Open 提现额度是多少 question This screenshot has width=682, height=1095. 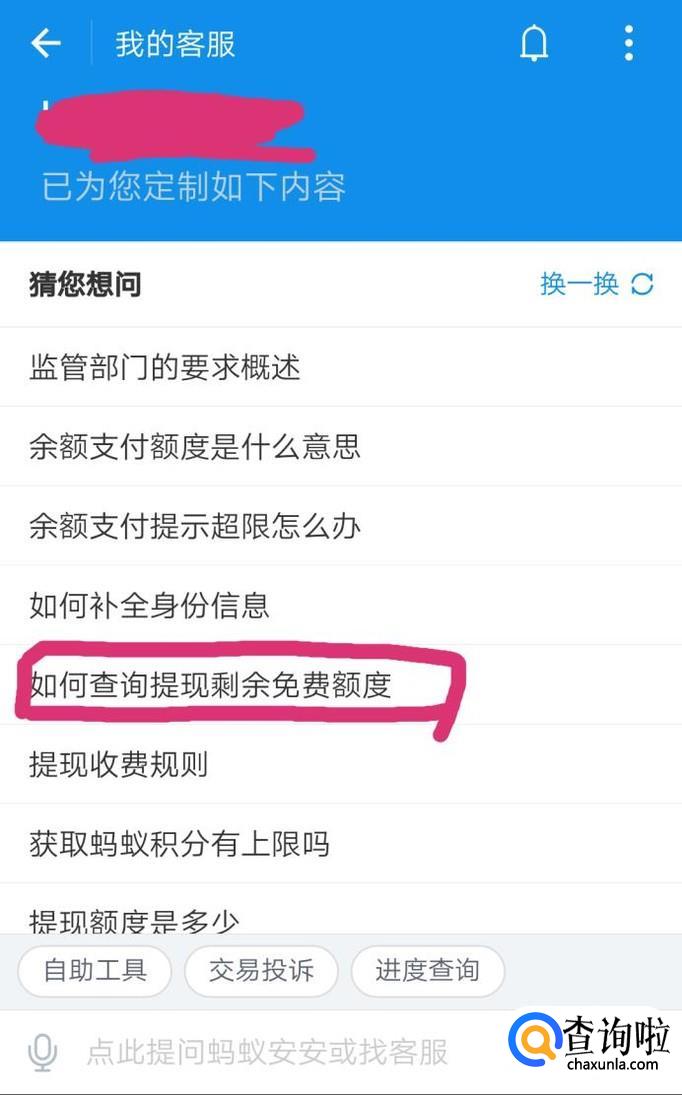(x=341, y=909)
